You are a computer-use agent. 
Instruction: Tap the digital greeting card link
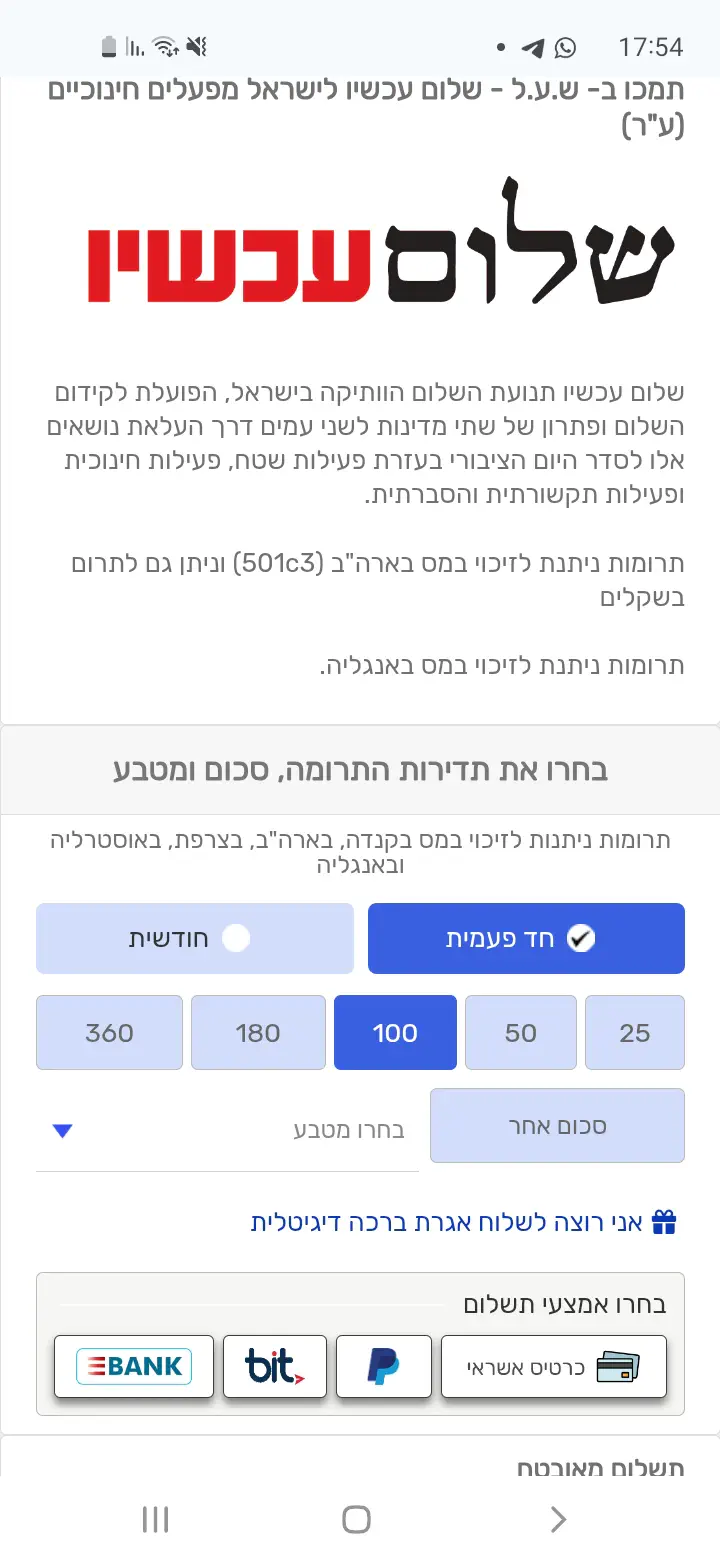coord(464,1222)
